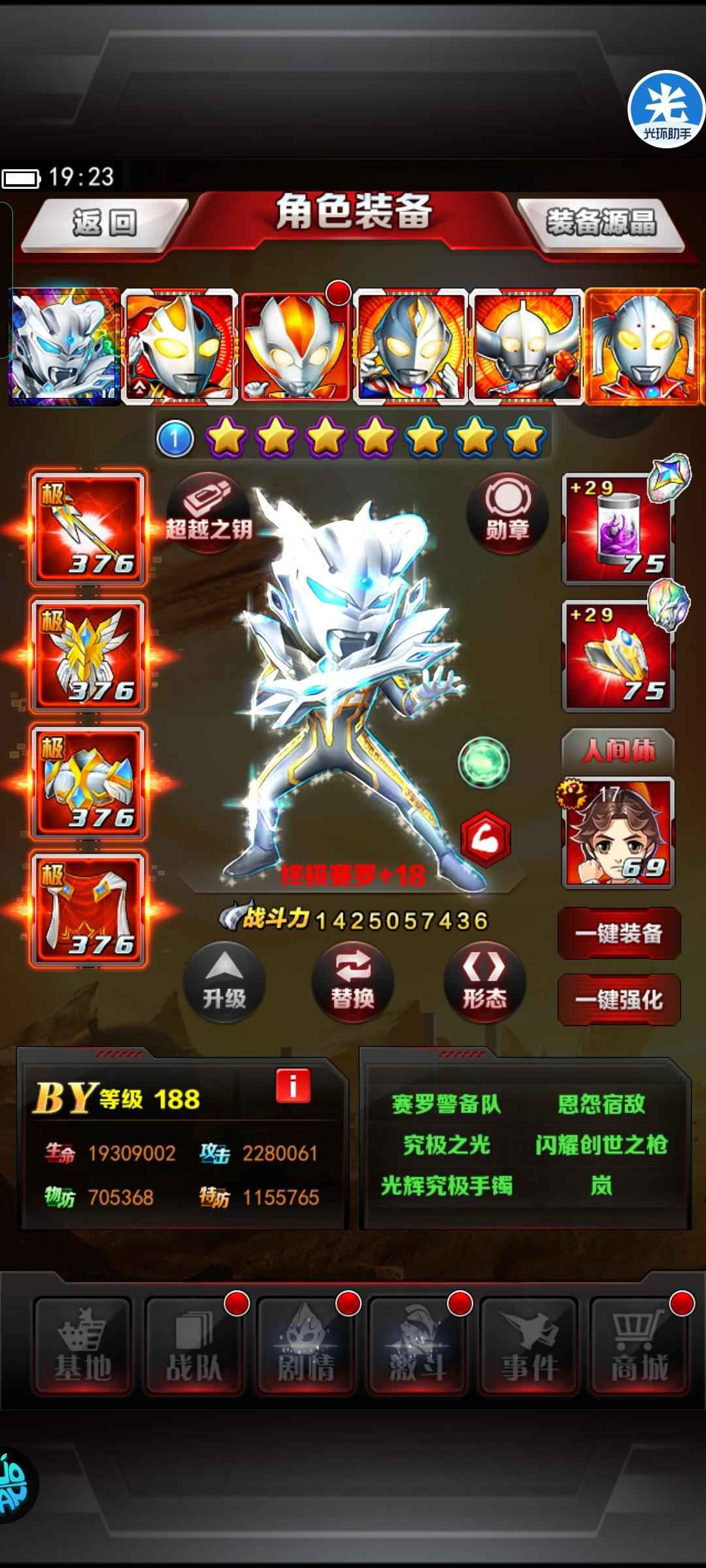The image size is (706, 1568).
Task: Switch to the 战队 tab
Action: [x=194, y=1347]
